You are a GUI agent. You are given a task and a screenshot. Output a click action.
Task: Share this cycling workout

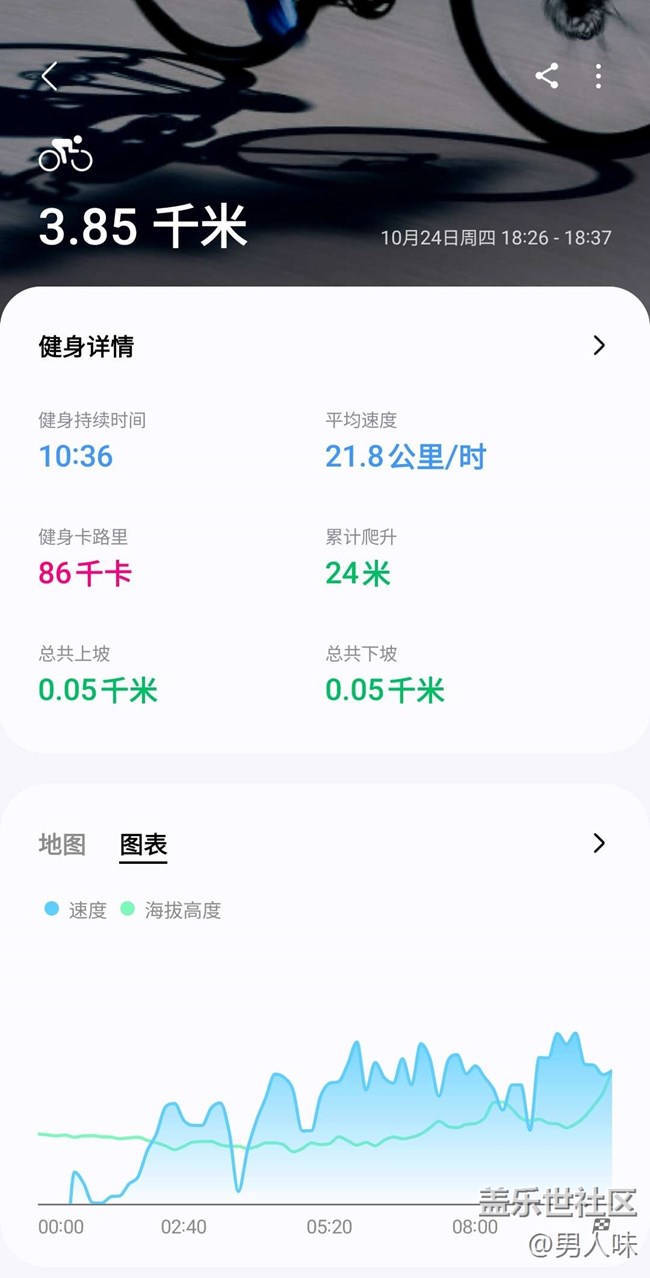[x=546, y=76]
